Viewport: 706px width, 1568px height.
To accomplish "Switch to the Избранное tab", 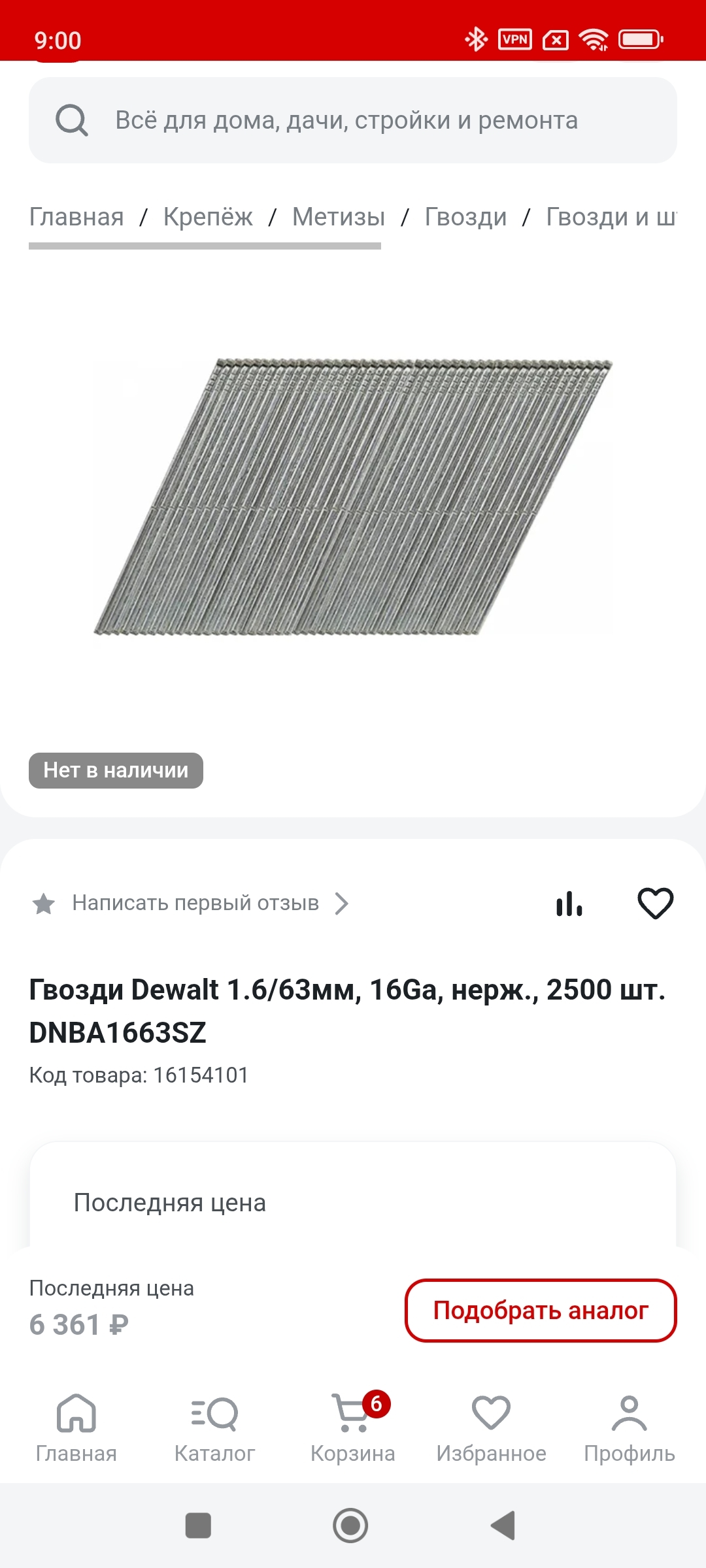I will pos(491,1429).
